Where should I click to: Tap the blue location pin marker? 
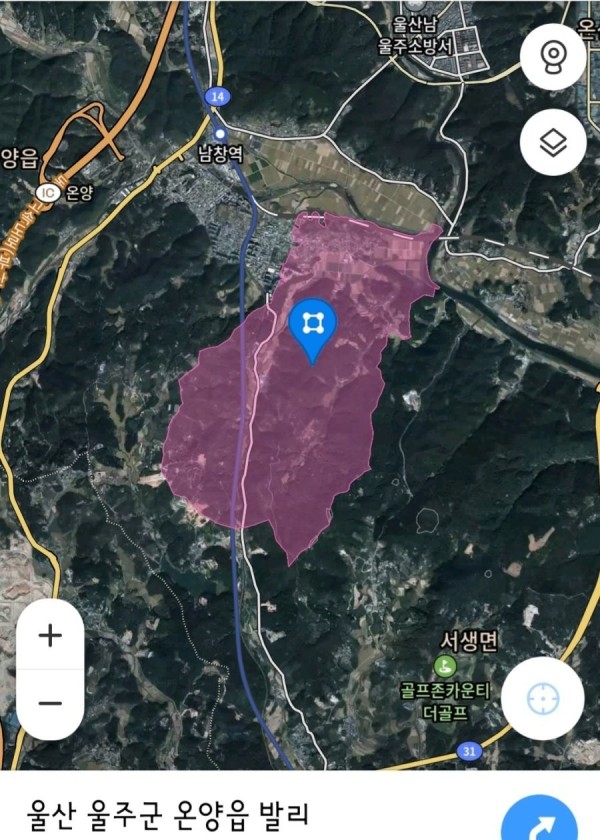[x=313, y=325]
